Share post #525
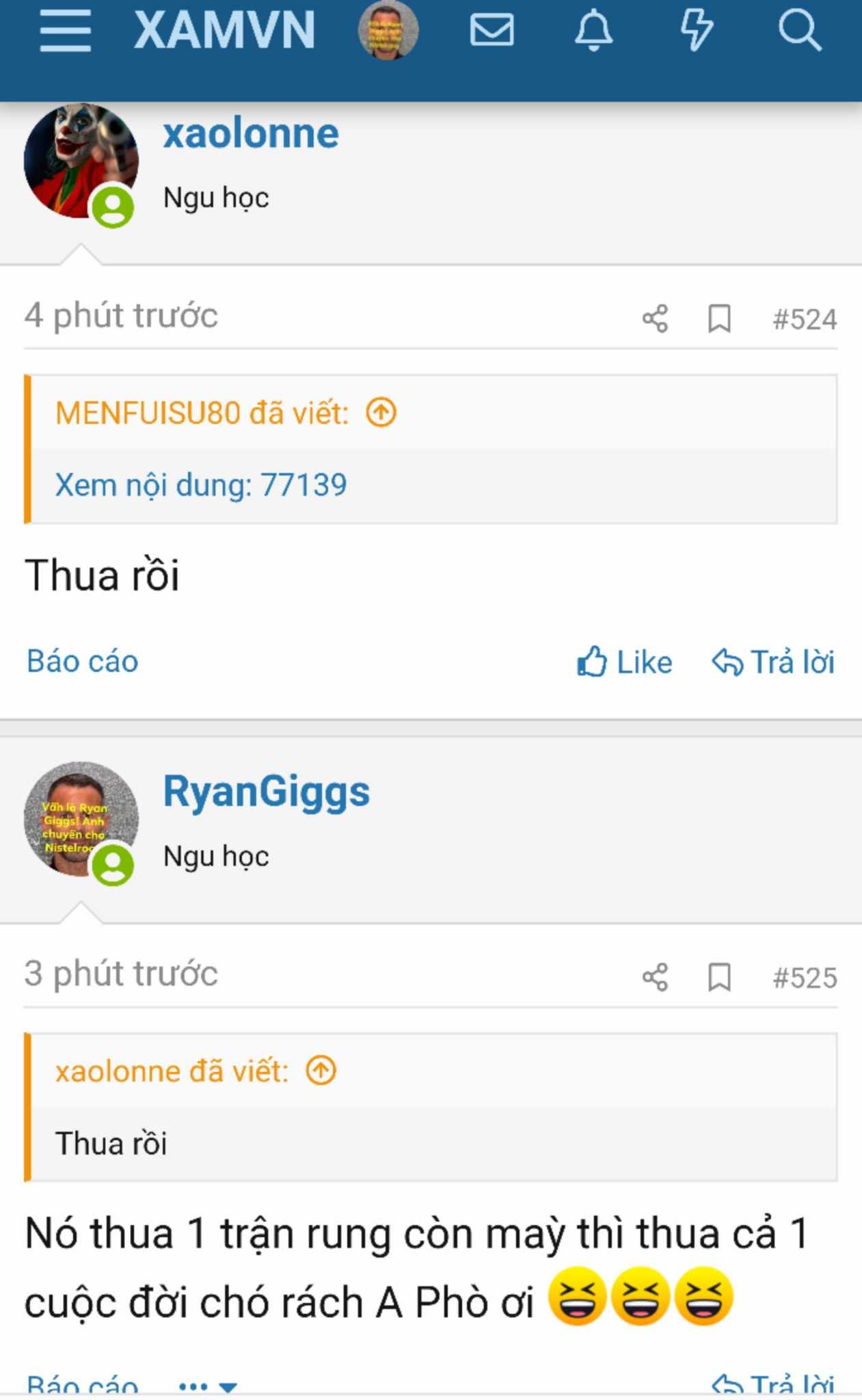Screen dimensions: 862x1400 655,978
